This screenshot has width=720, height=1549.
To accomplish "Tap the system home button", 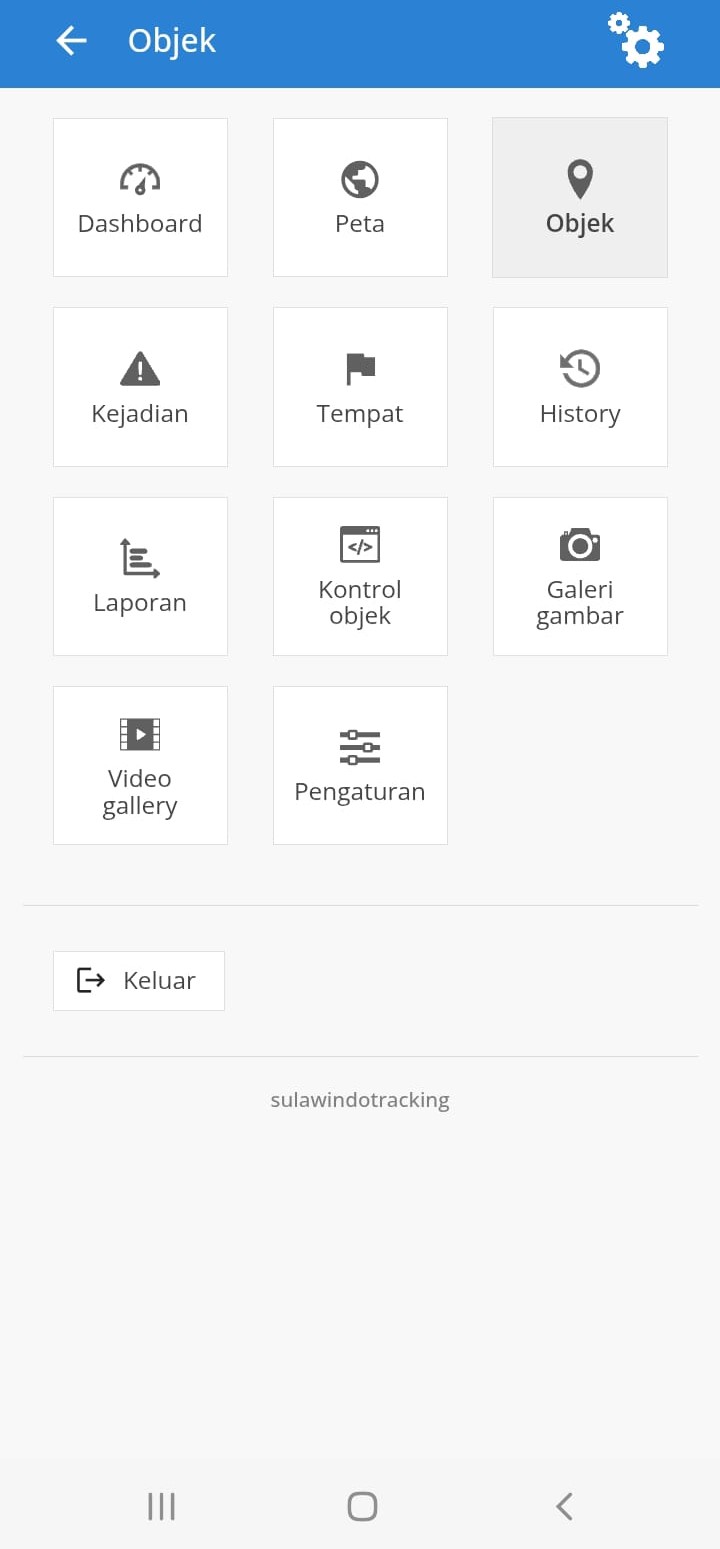I will tap(362, 1506).
